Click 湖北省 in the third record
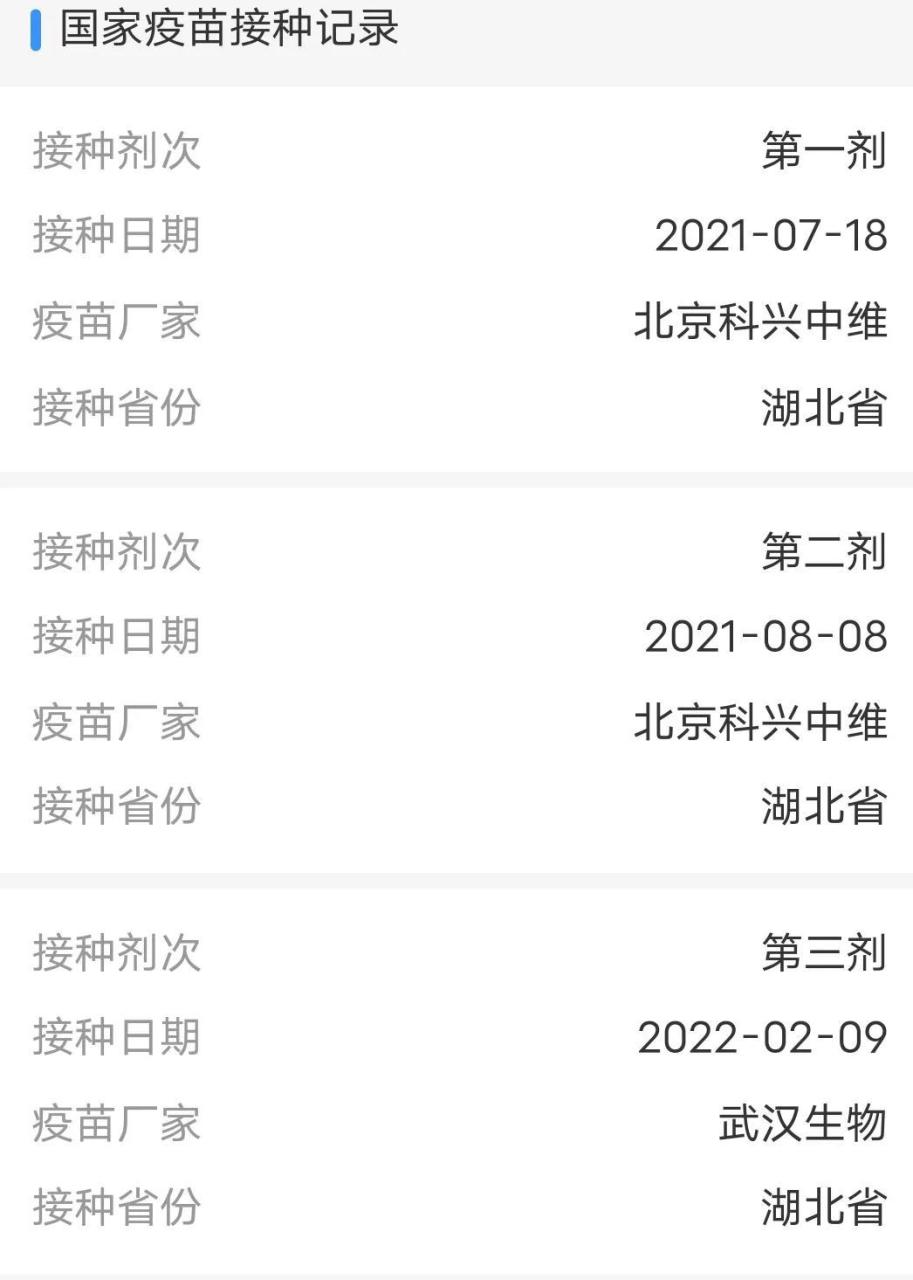Image resolution: width=913 pixels, height=1280 pixels. 822,1208
